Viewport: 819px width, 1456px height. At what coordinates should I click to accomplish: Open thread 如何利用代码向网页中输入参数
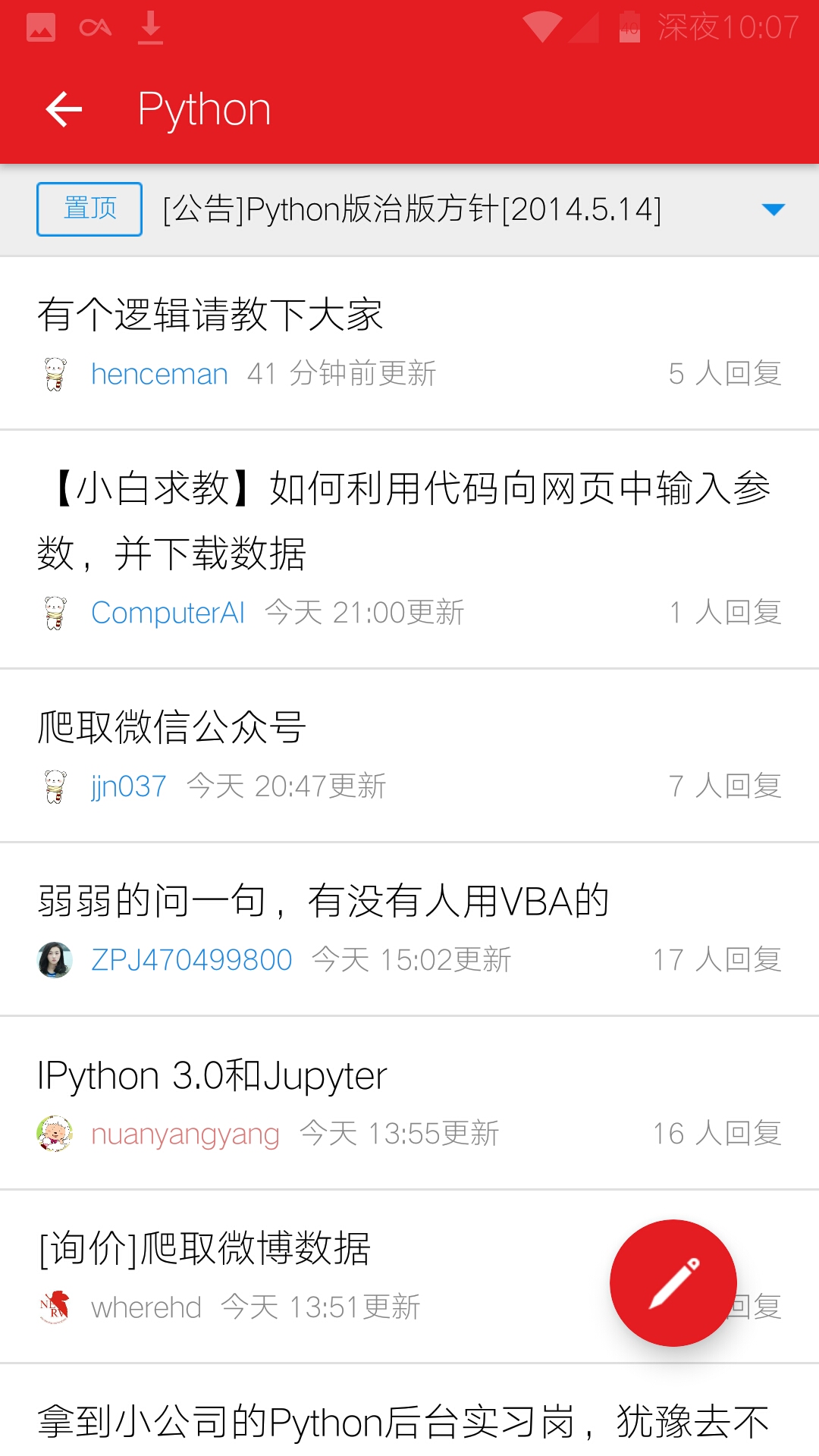(x=403, y=519)
